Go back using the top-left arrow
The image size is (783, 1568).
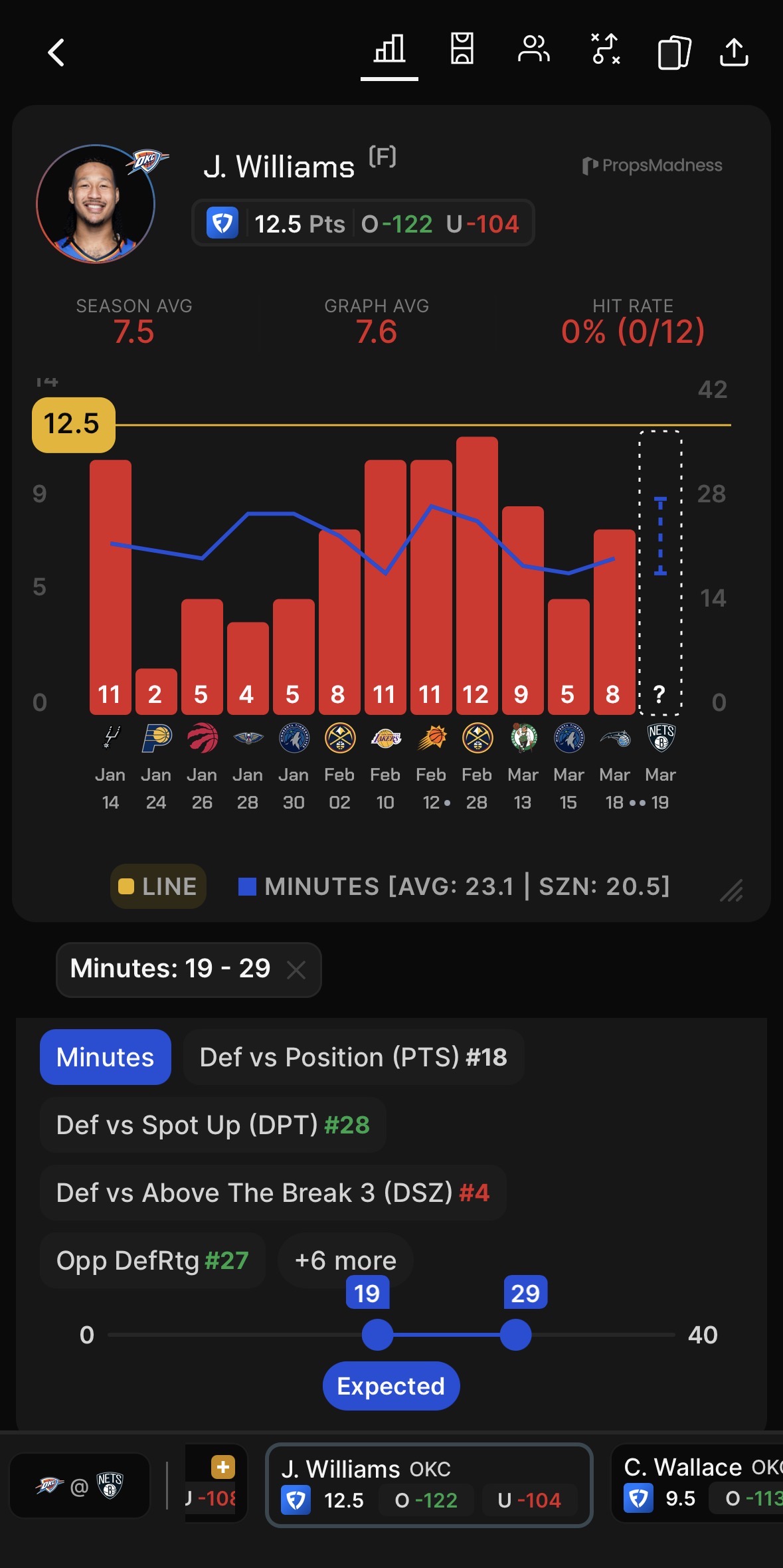[56, 52]
